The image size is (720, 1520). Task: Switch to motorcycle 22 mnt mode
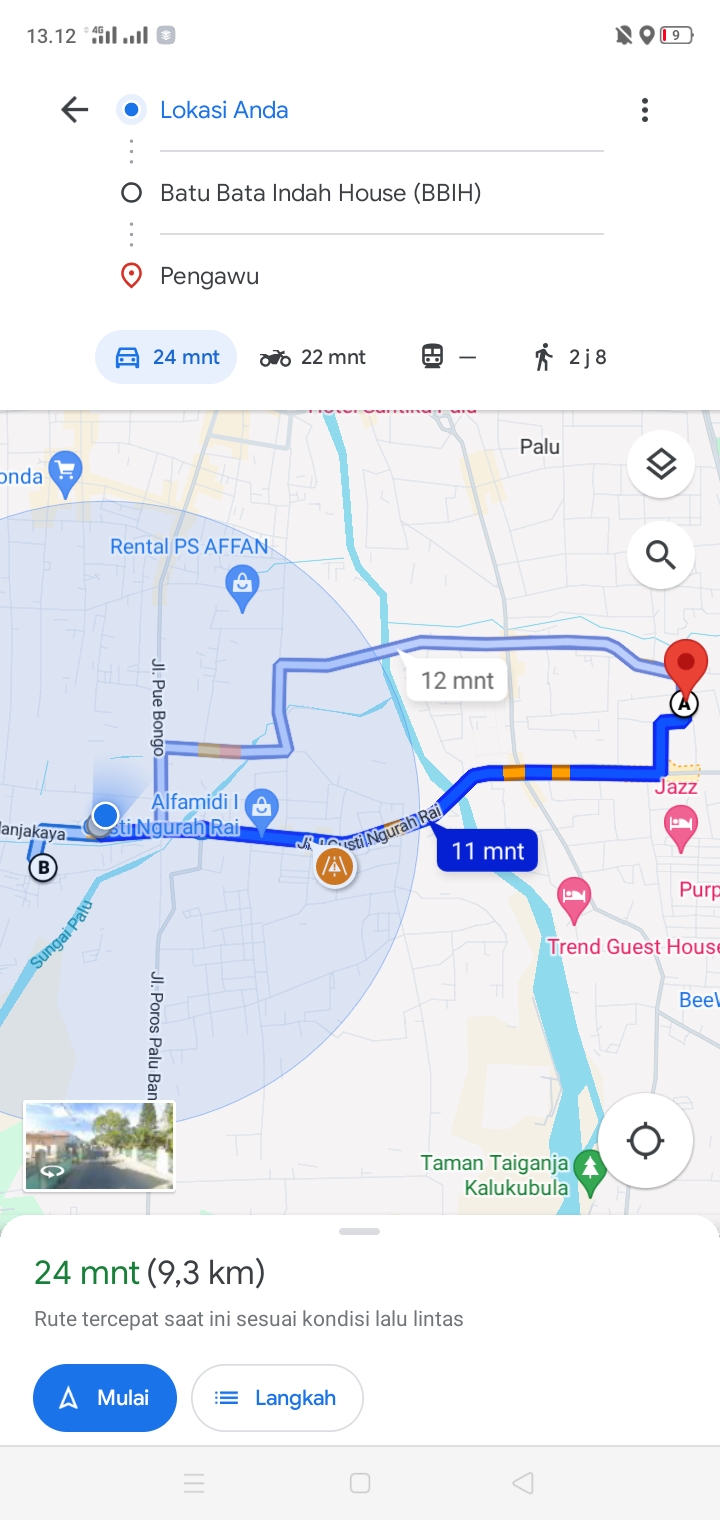point(313,357)
